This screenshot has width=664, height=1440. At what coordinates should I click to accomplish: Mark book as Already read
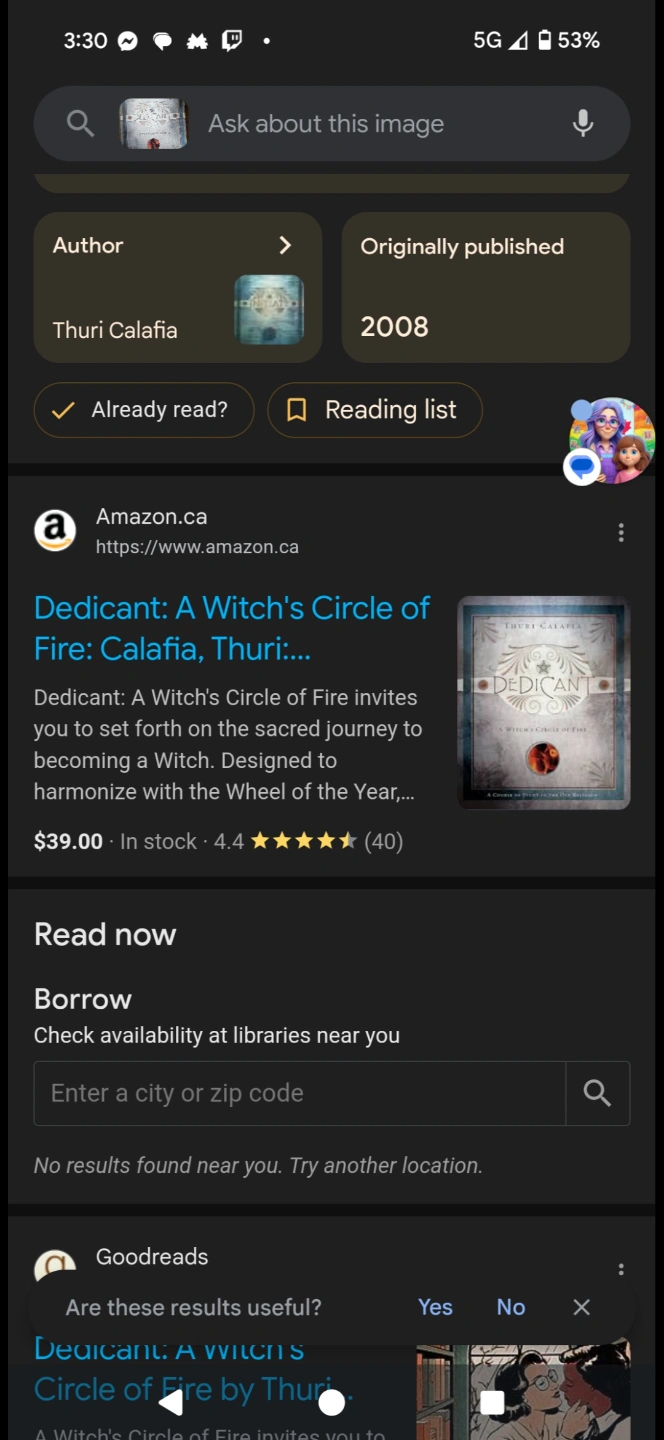144,410
